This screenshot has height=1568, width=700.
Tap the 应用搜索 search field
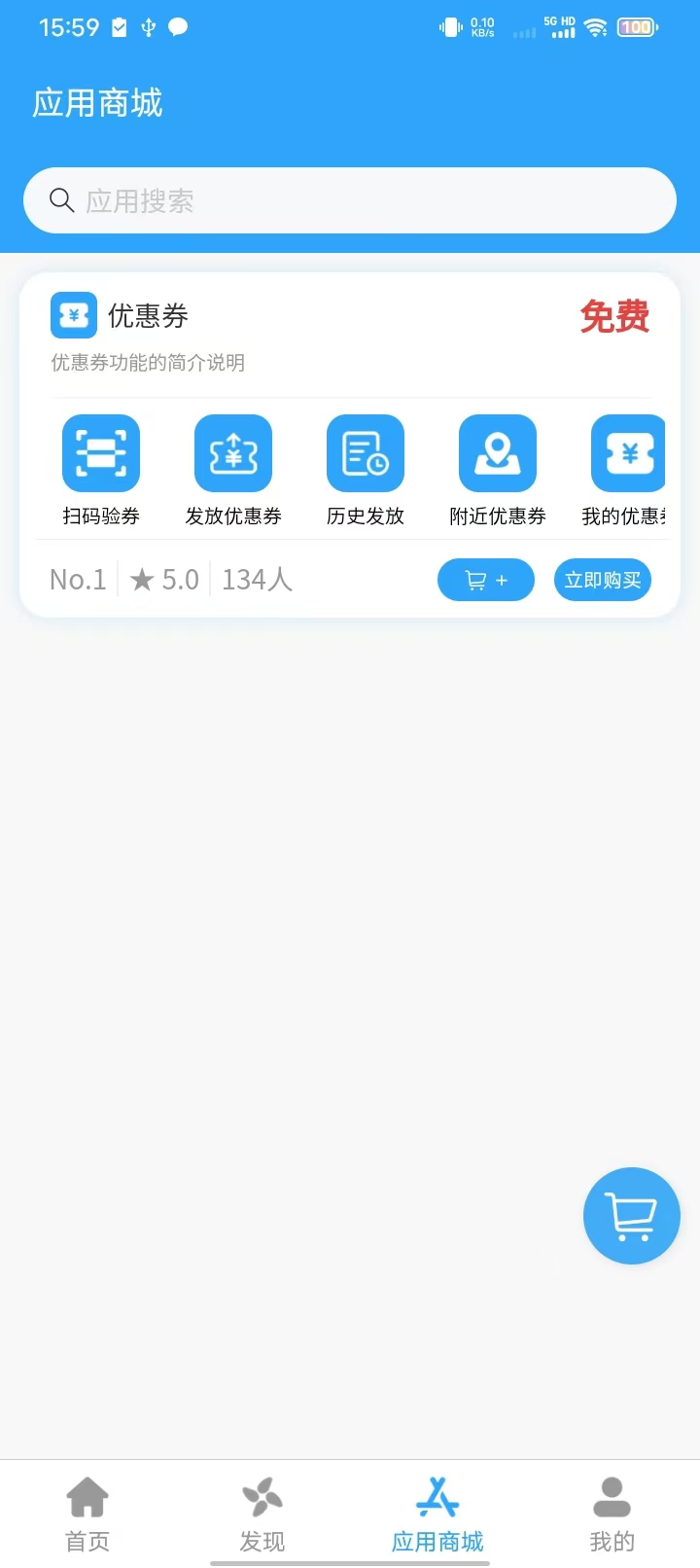[x=350, y=200]
